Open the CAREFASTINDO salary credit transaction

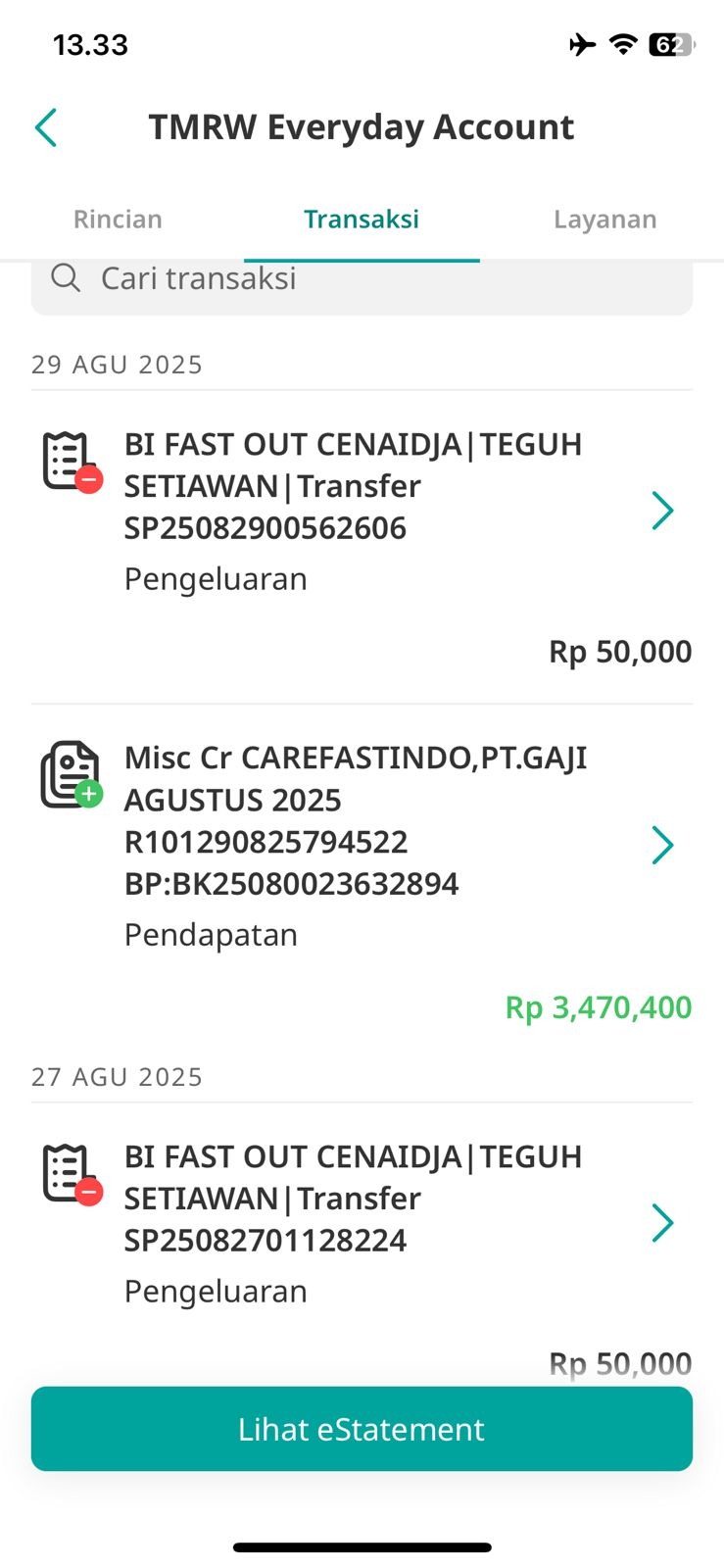[x=362, y=881]
